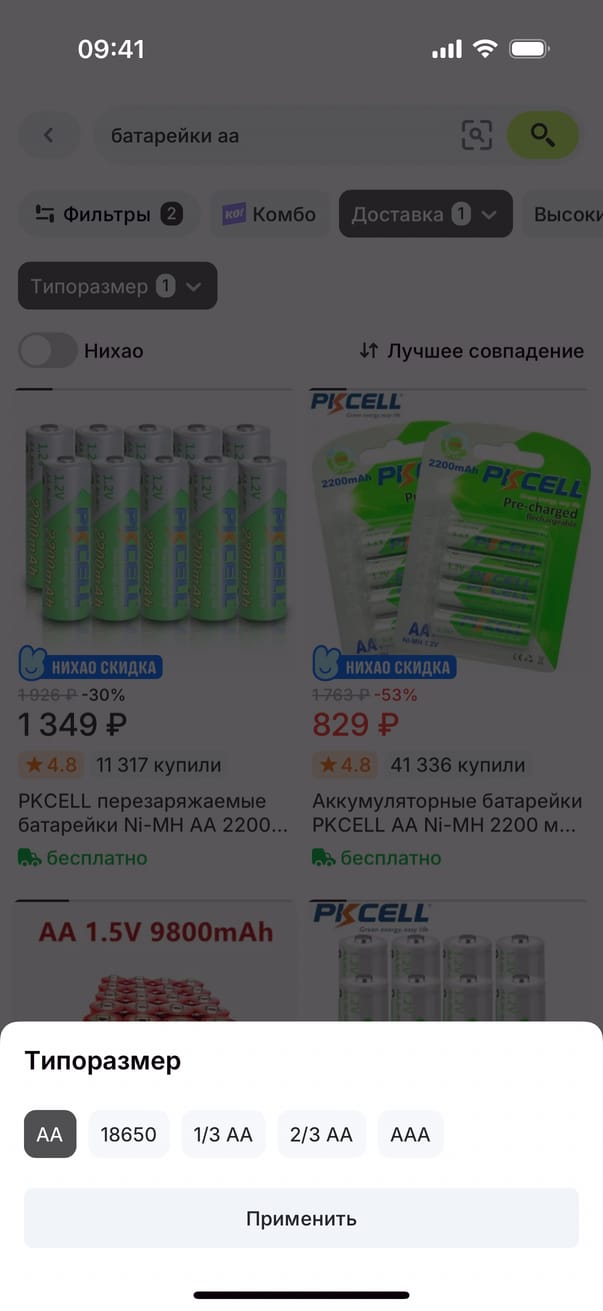This screenshot has height=1311, width=603.
Task: Select the 18650 size chip
Action: (129, 1134)
